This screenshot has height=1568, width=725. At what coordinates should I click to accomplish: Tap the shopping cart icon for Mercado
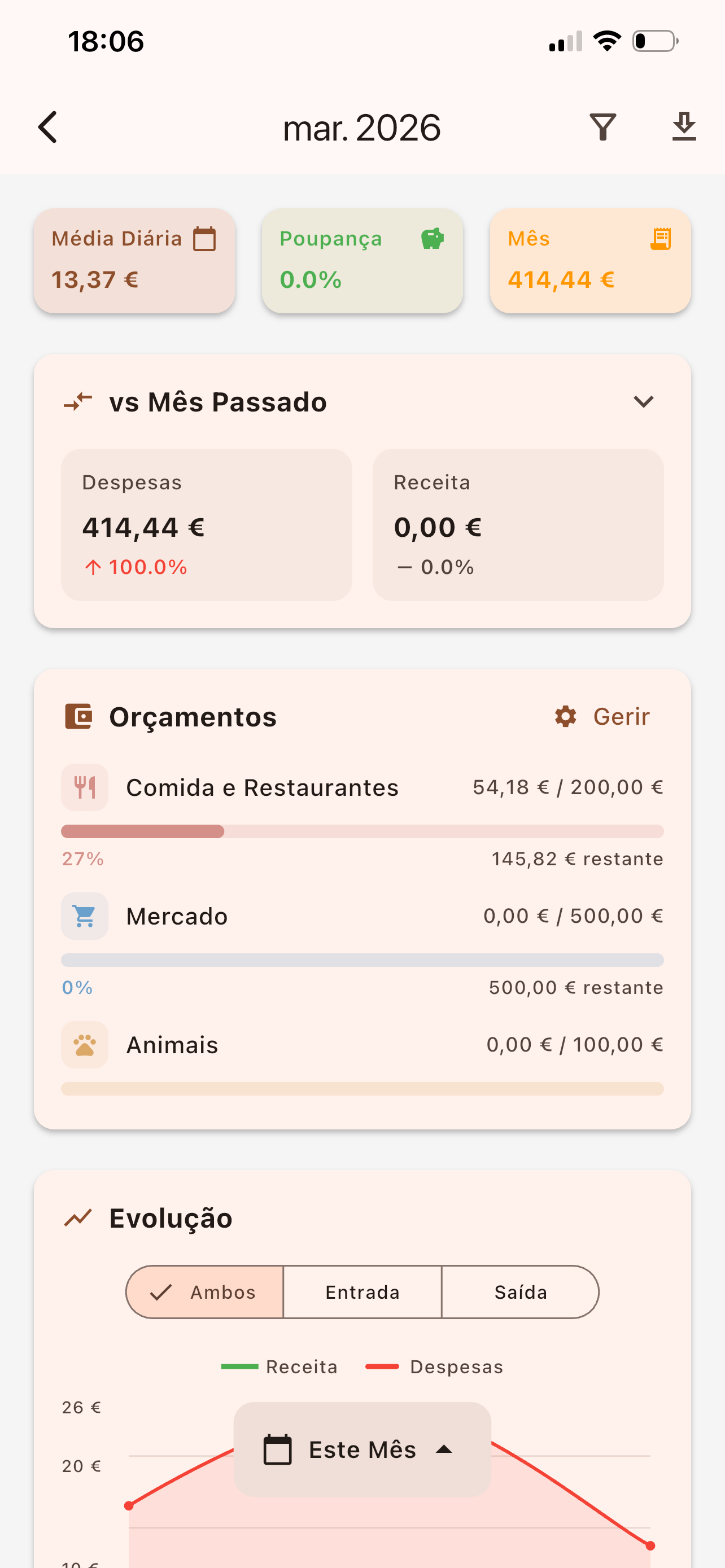tap(85, 916)
